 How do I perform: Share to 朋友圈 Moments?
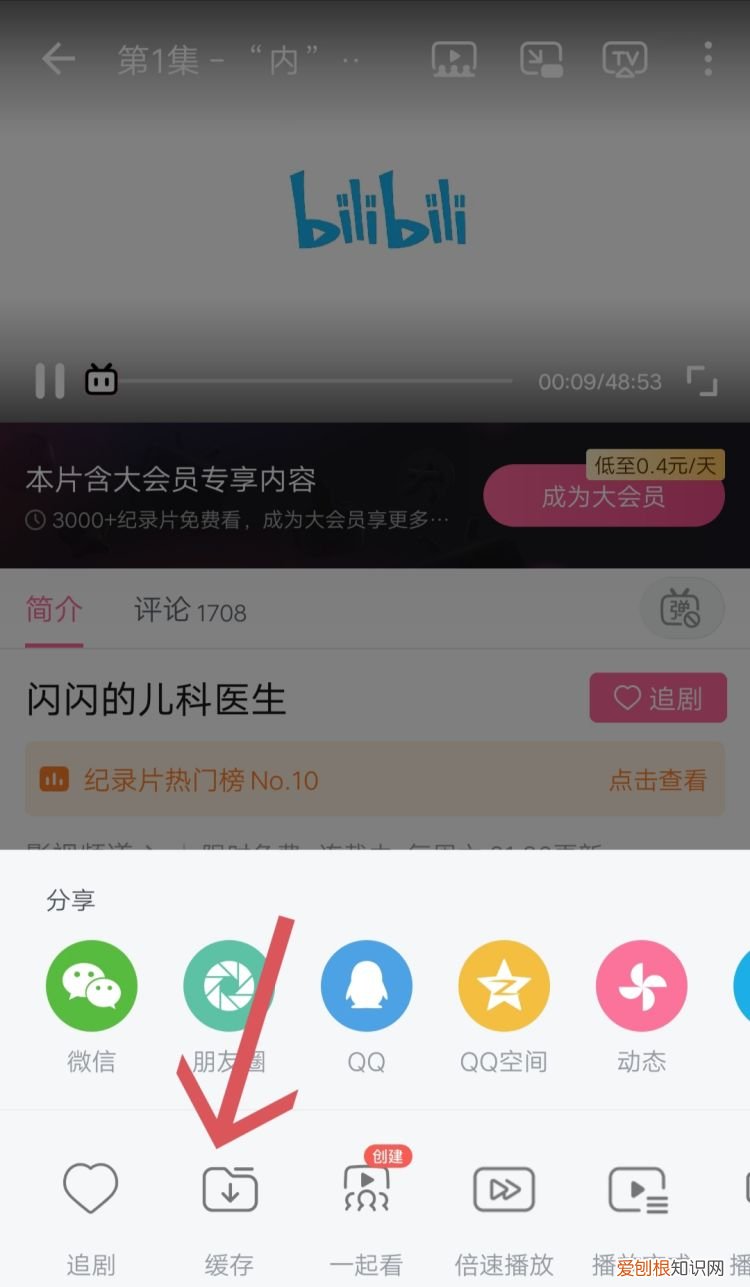[228, 985]
